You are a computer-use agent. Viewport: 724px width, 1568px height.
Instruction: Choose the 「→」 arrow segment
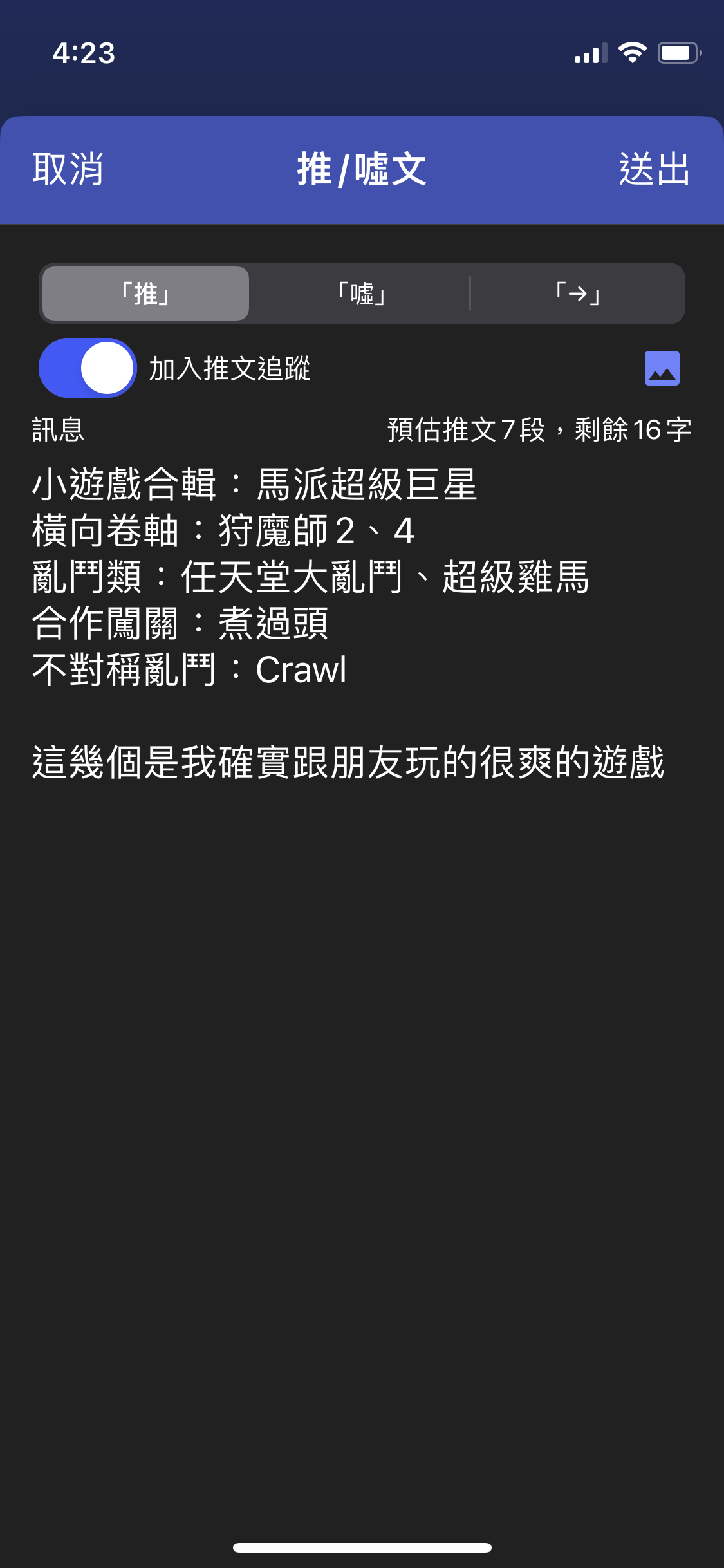coord(577,294)
